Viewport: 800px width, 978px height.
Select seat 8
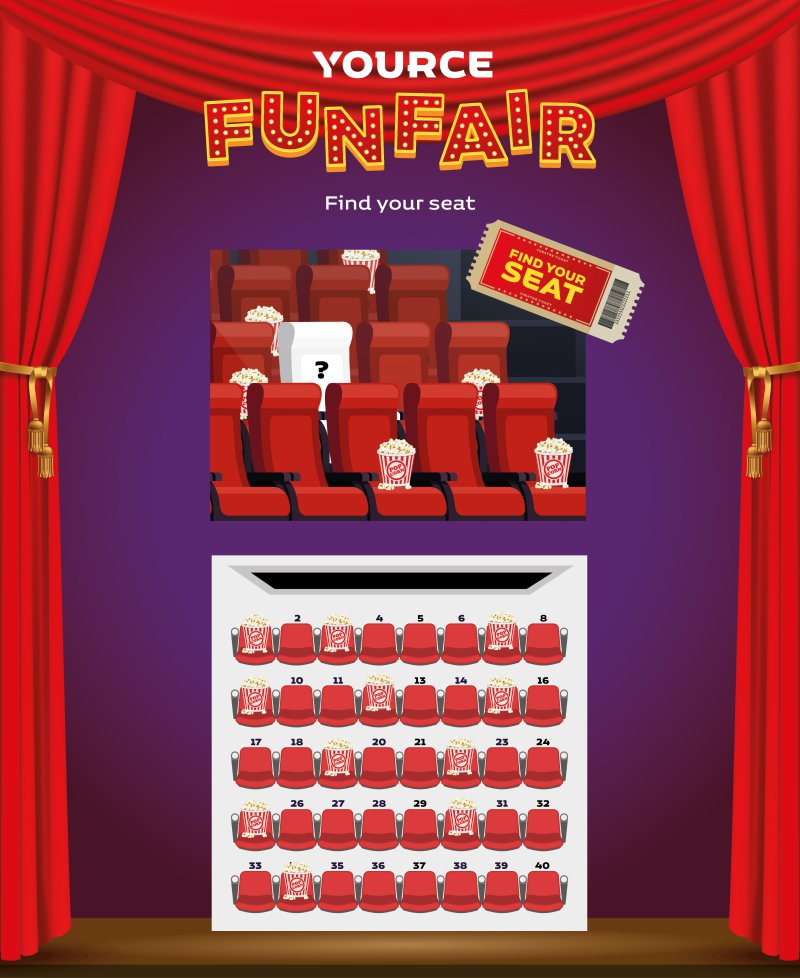click(543, 643)
